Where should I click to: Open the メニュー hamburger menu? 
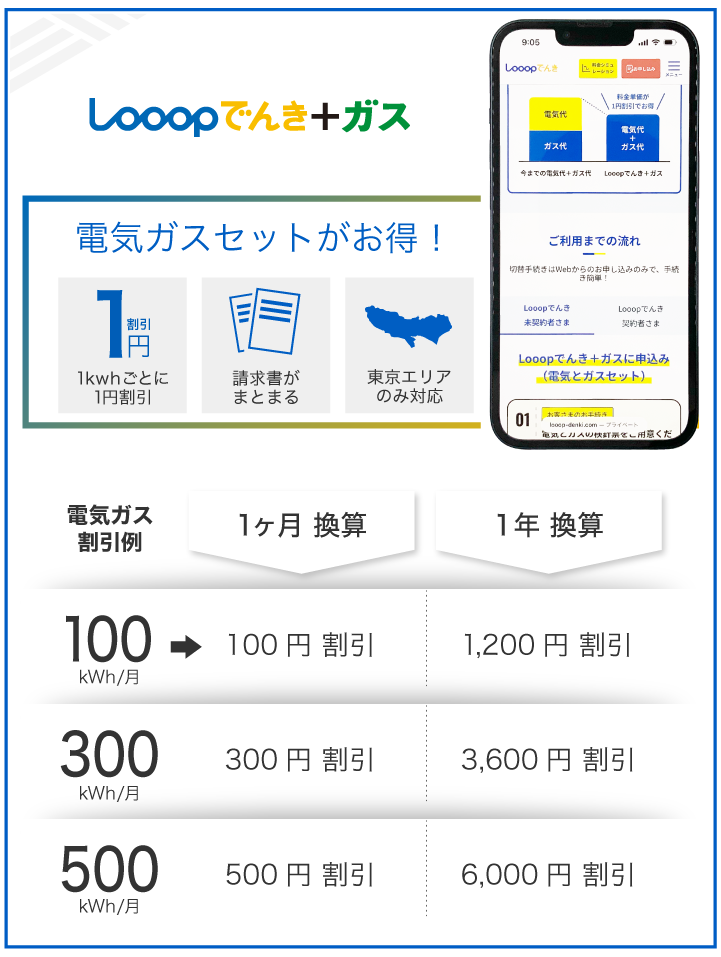point(673,66)
